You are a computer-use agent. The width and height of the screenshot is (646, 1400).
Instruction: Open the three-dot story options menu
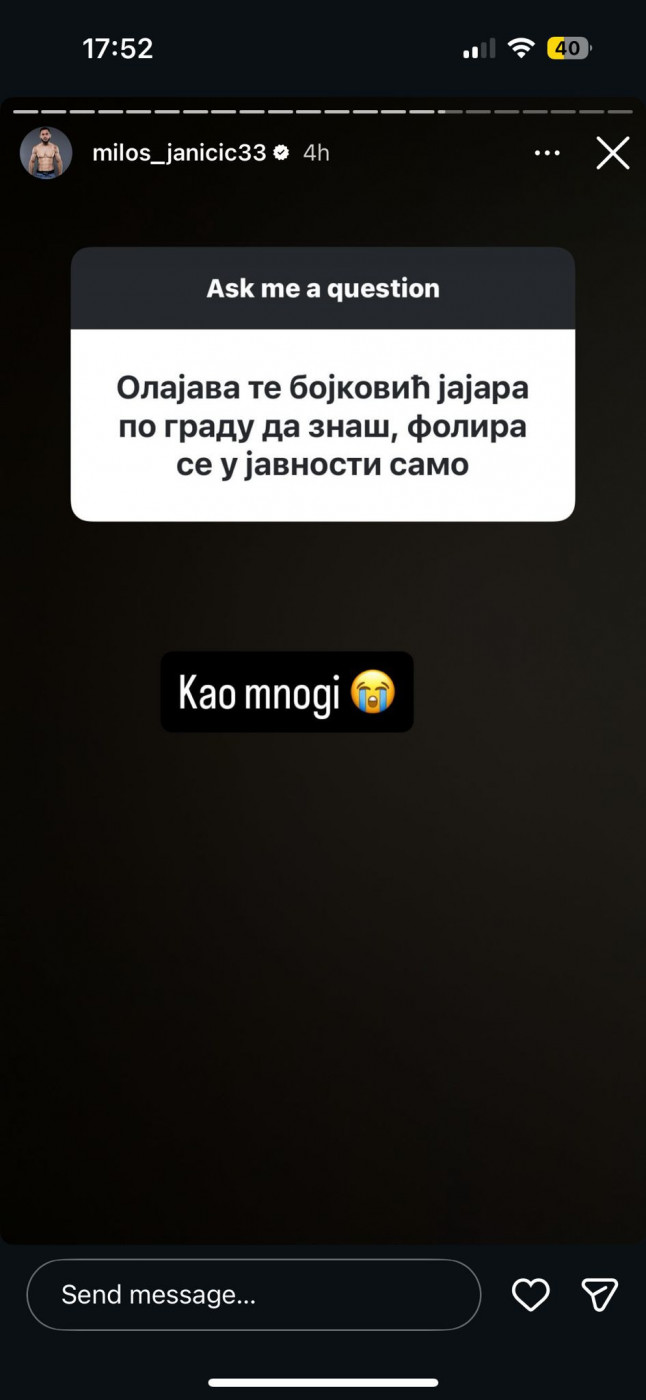point(547,153)
